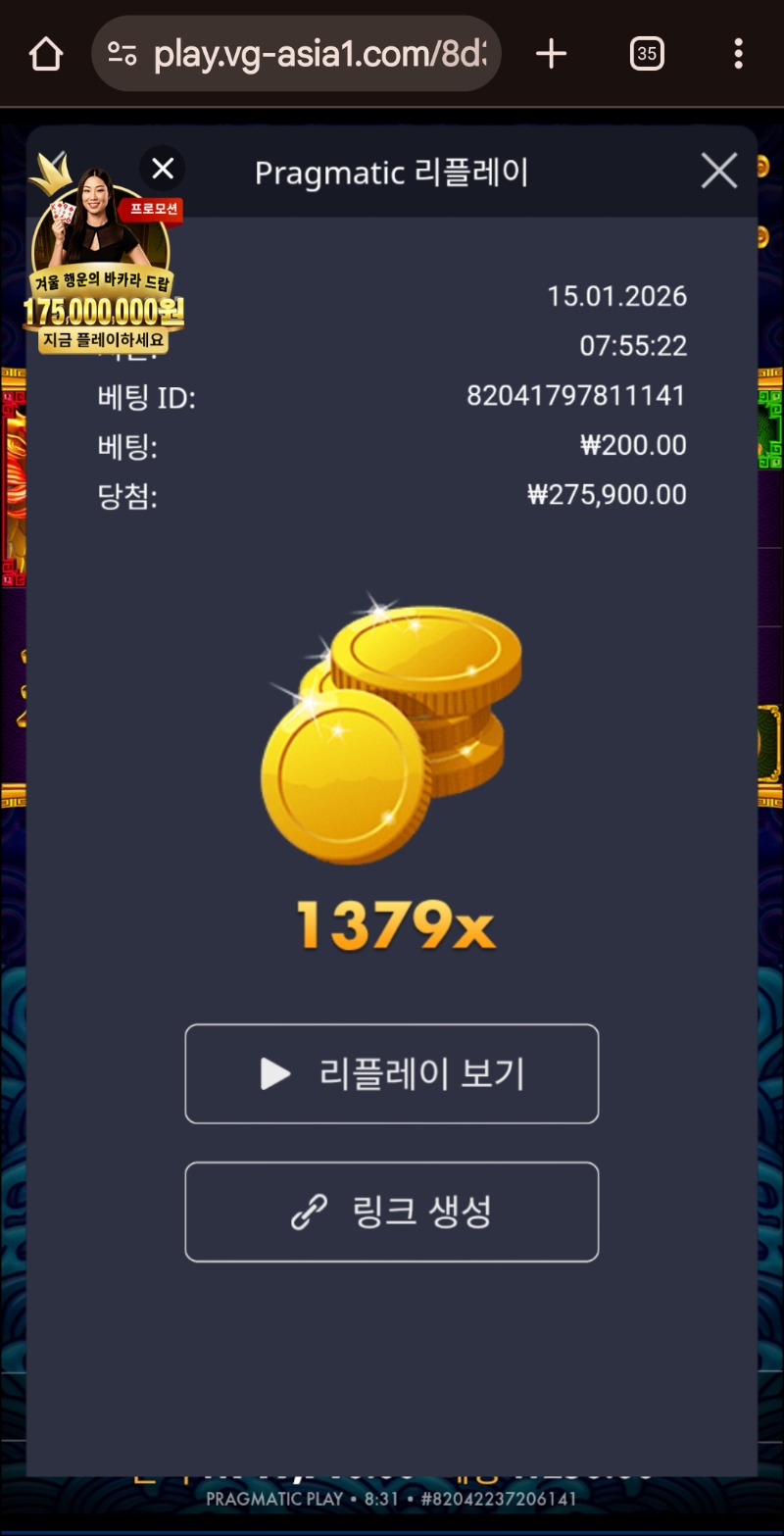Open the browser overflow menu
This screenshot has height=1536, width=784.
pyautogui.click(x=738, y=55)
